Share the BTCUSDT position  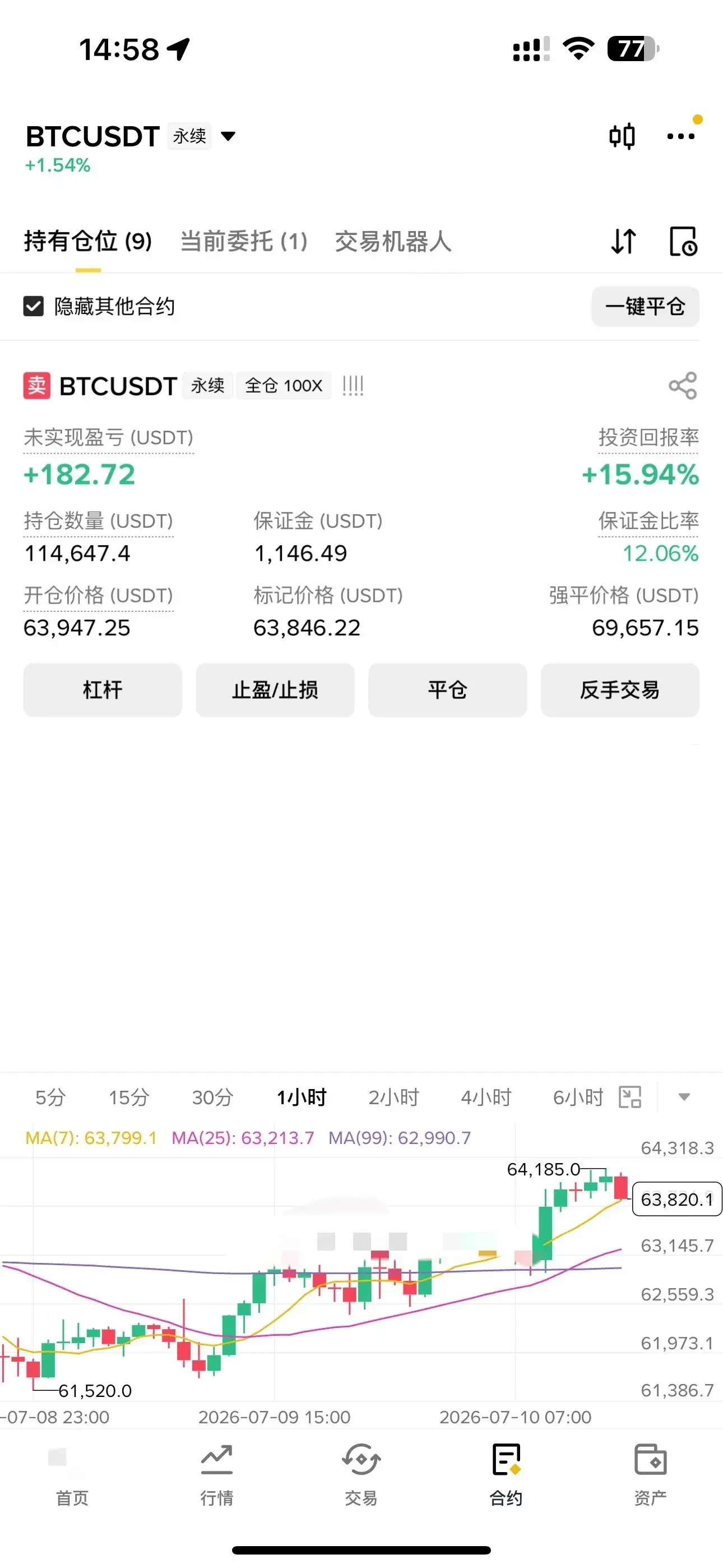pyautogui.click(x=683, y=385)
